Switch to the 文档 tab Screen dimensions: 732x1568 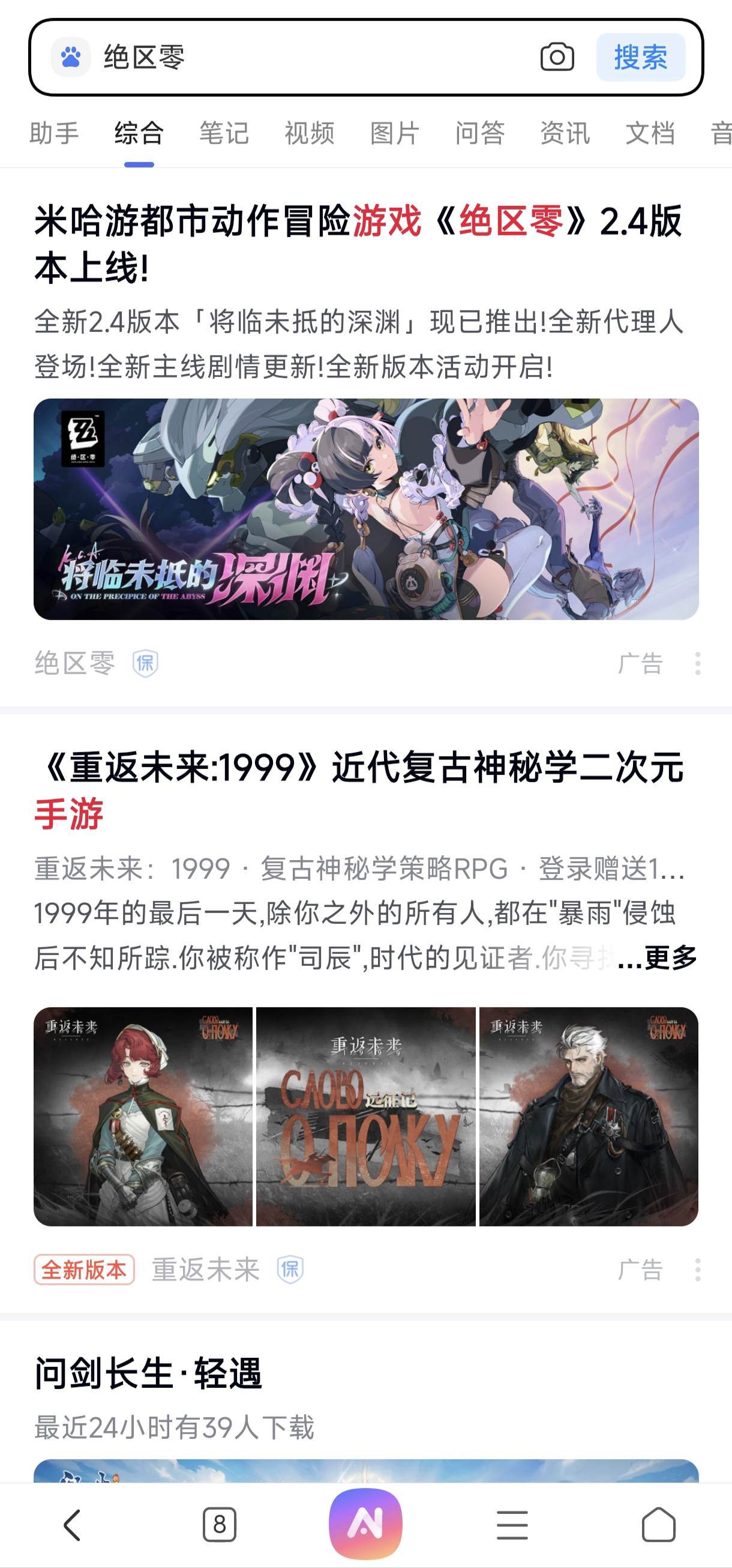tap(650, 133)
